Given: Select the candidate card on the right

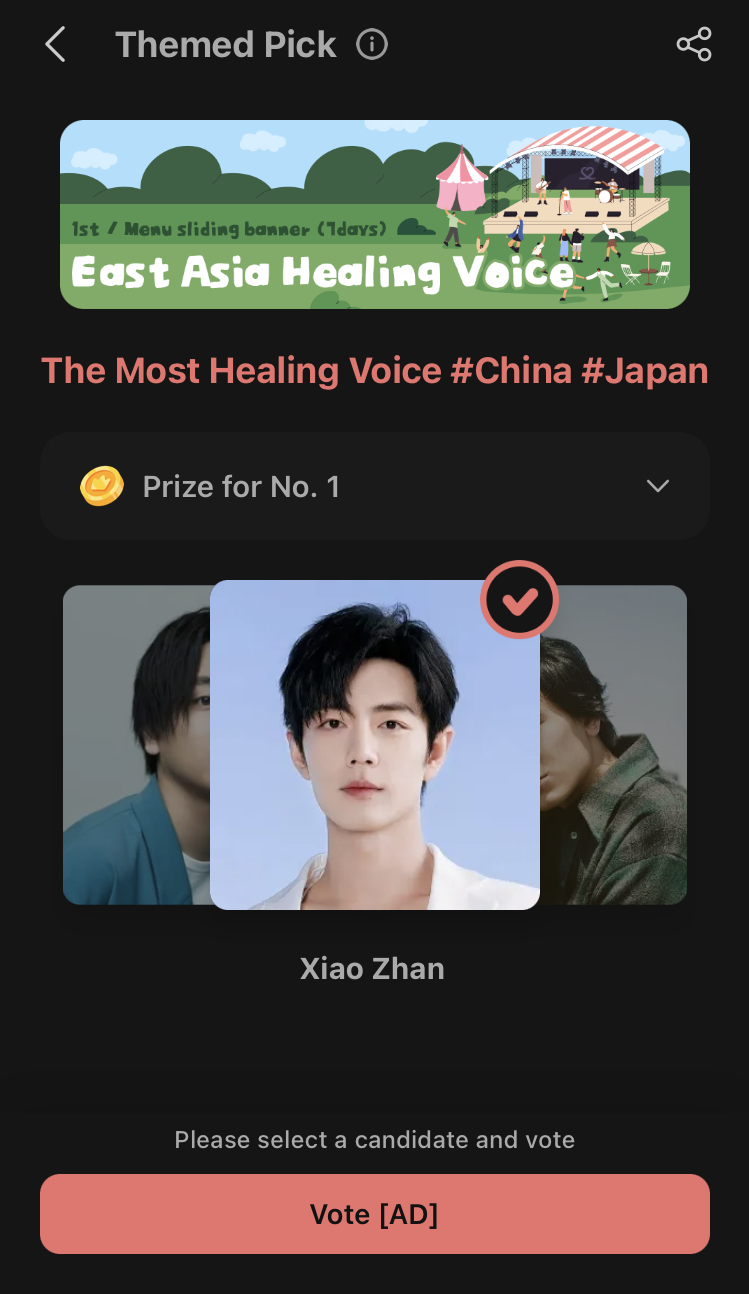Looking at the screenshot, I should click(614, 745).
